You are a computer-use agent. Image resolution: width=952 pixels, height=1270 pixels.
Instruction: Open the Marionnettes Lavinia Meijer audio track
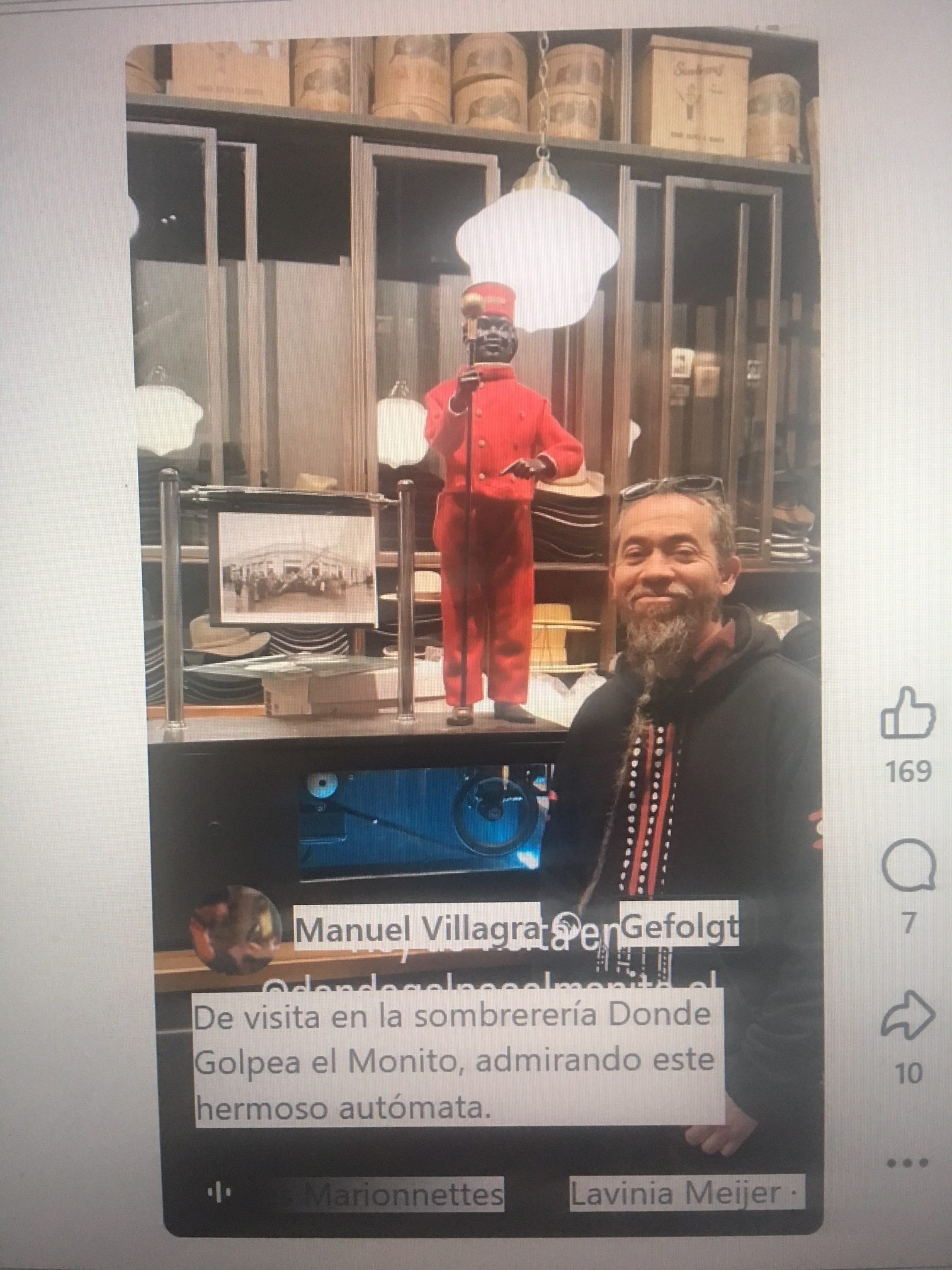504,1193
